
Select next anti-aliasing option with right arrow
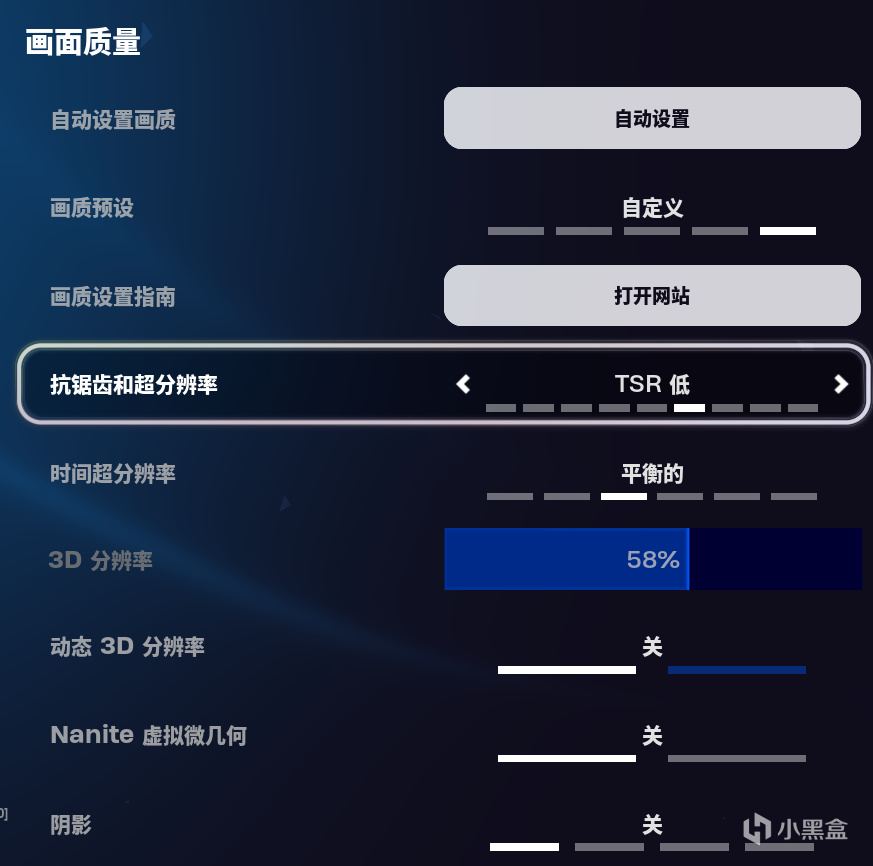(x=841, y=384)
